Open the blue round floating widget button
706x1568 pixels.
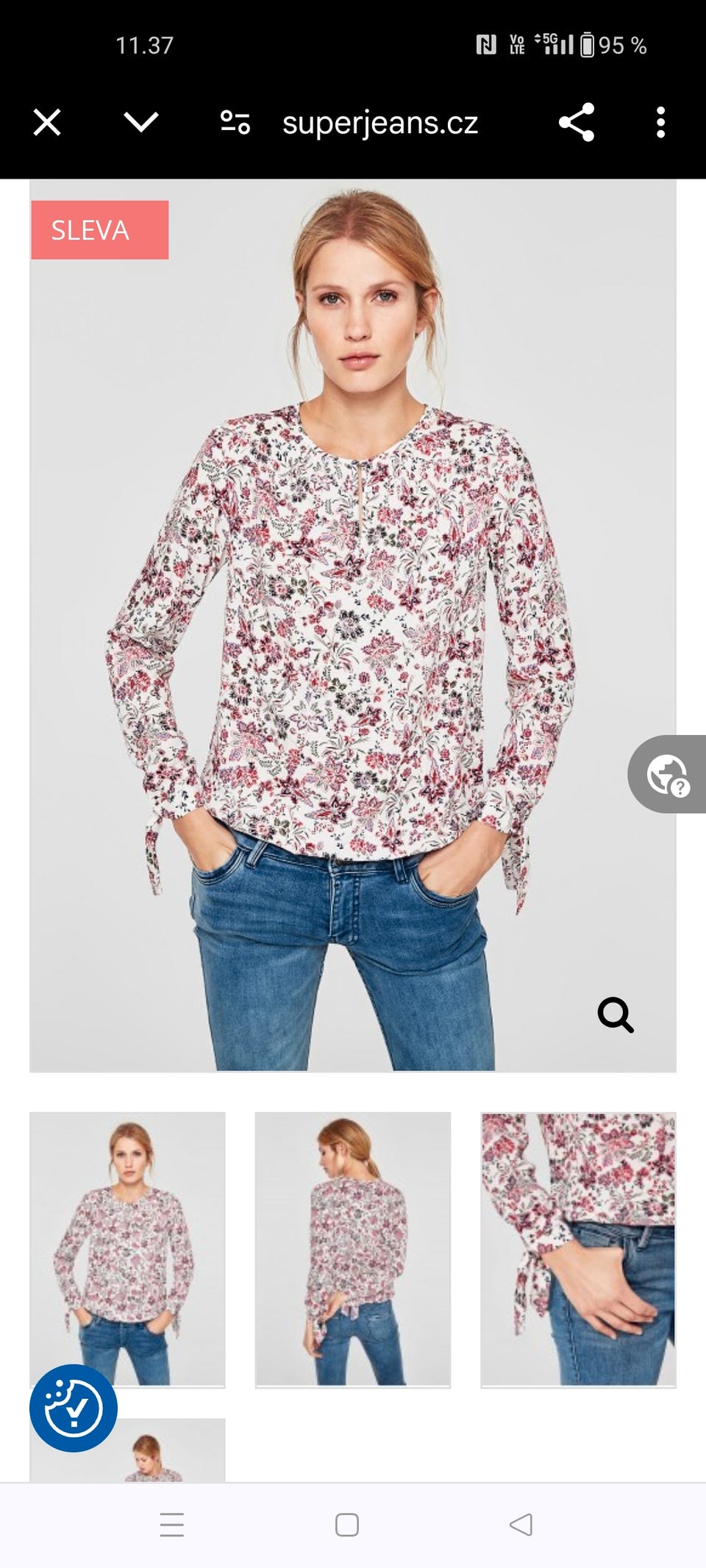74,1408
